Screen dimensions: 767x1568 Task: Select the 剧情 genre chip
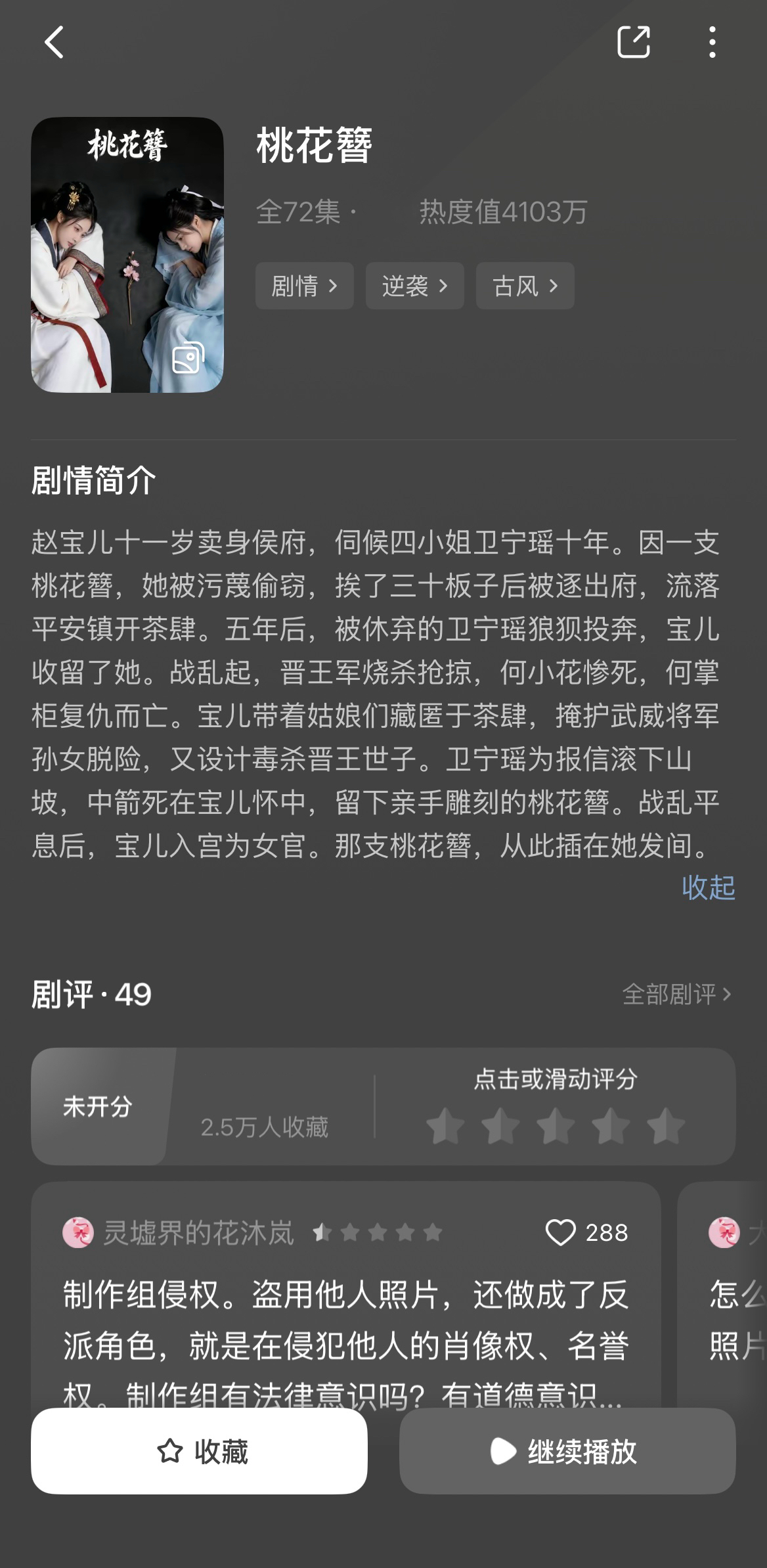tap(304, 286)
